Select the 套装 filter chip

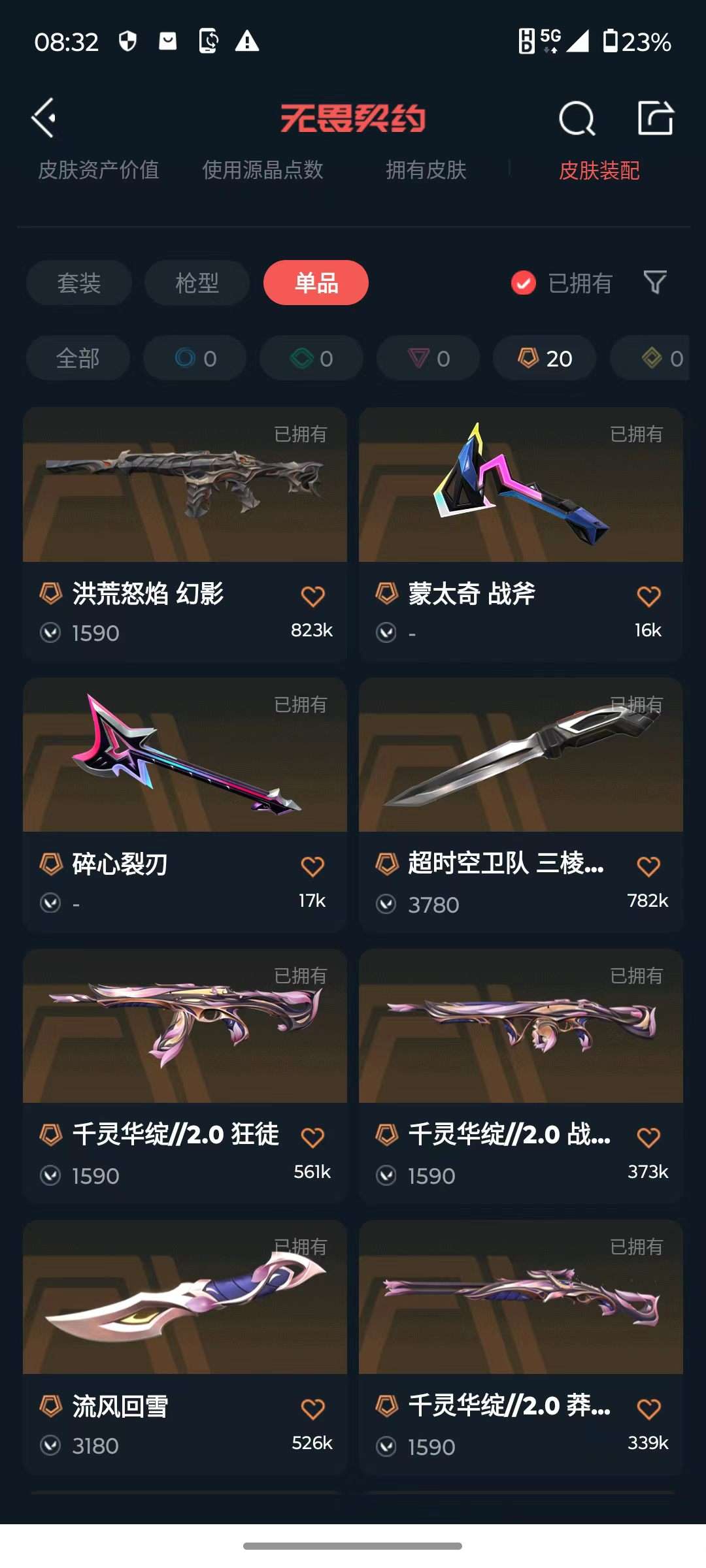79,283
